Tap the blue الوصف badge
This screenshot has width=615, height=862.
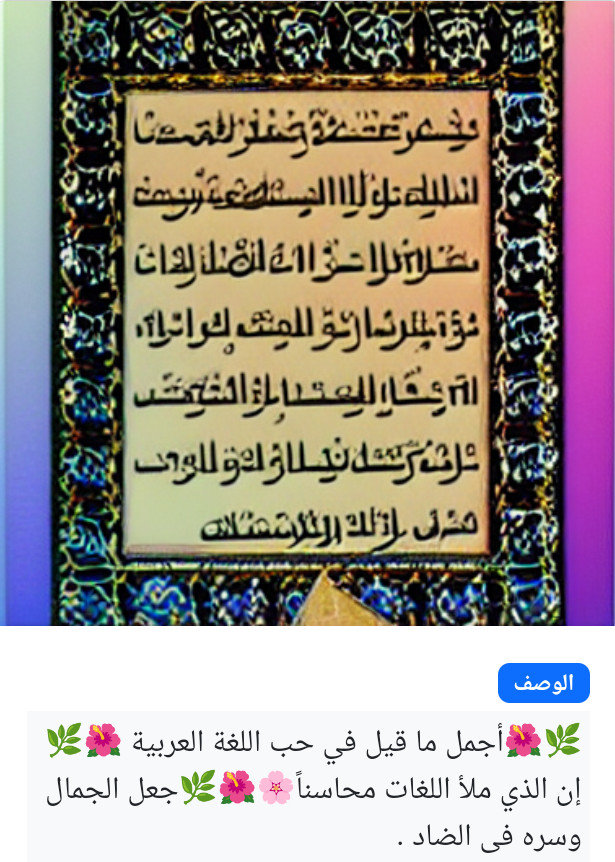[543, 683]
